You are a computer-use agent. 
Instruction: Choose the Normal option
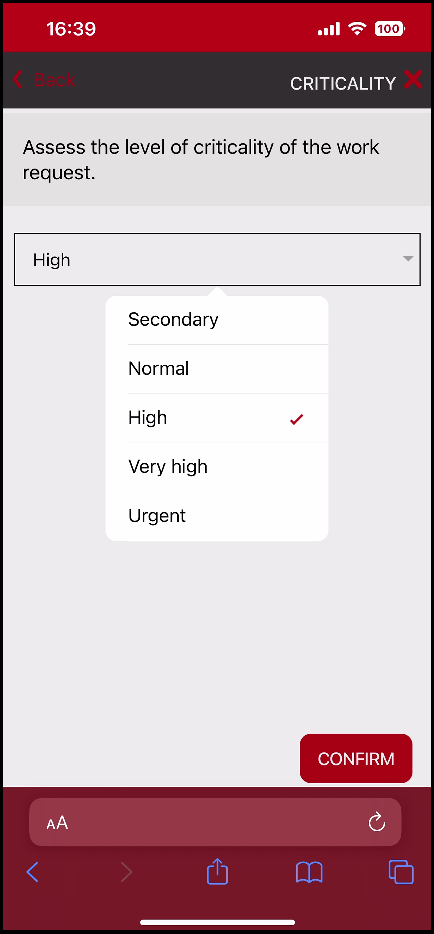coord(217,369)
